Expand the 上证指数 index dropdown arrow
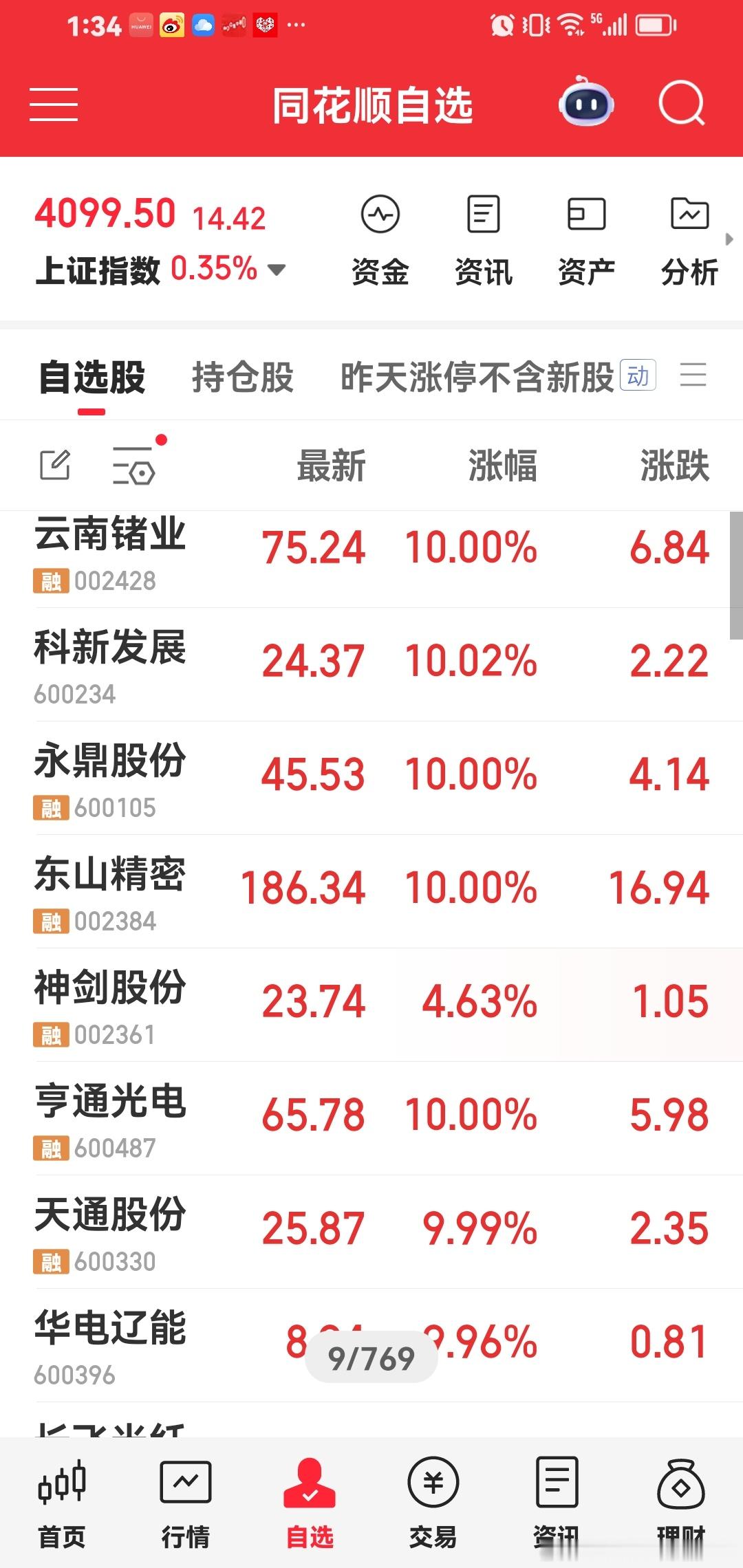The image size is (743, 1568). point(278,270)
